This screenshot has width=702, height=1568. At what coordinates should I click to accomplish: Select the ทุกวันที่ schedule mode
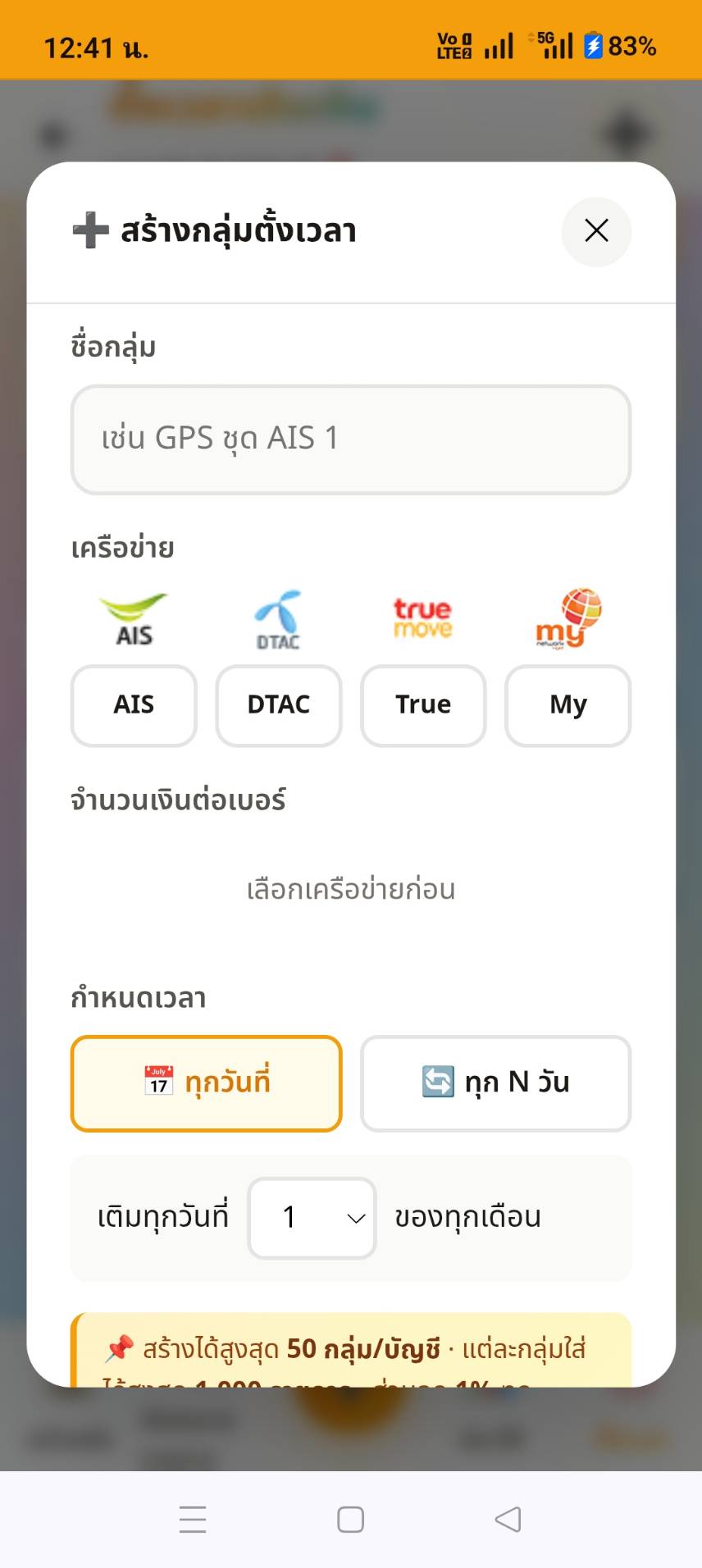[206, 1083]
